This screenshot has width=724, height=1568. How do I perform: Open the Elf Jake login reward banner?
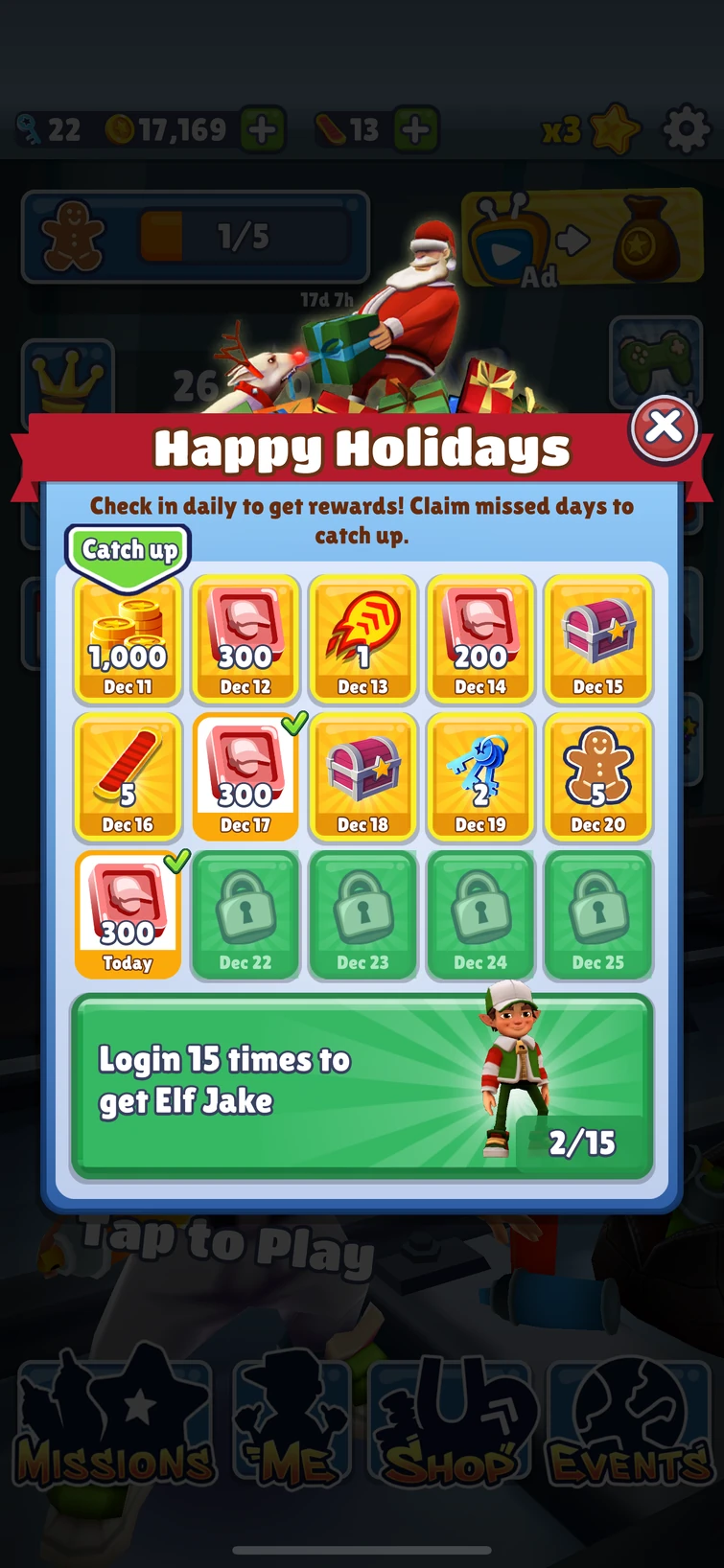pos(362,1088)
